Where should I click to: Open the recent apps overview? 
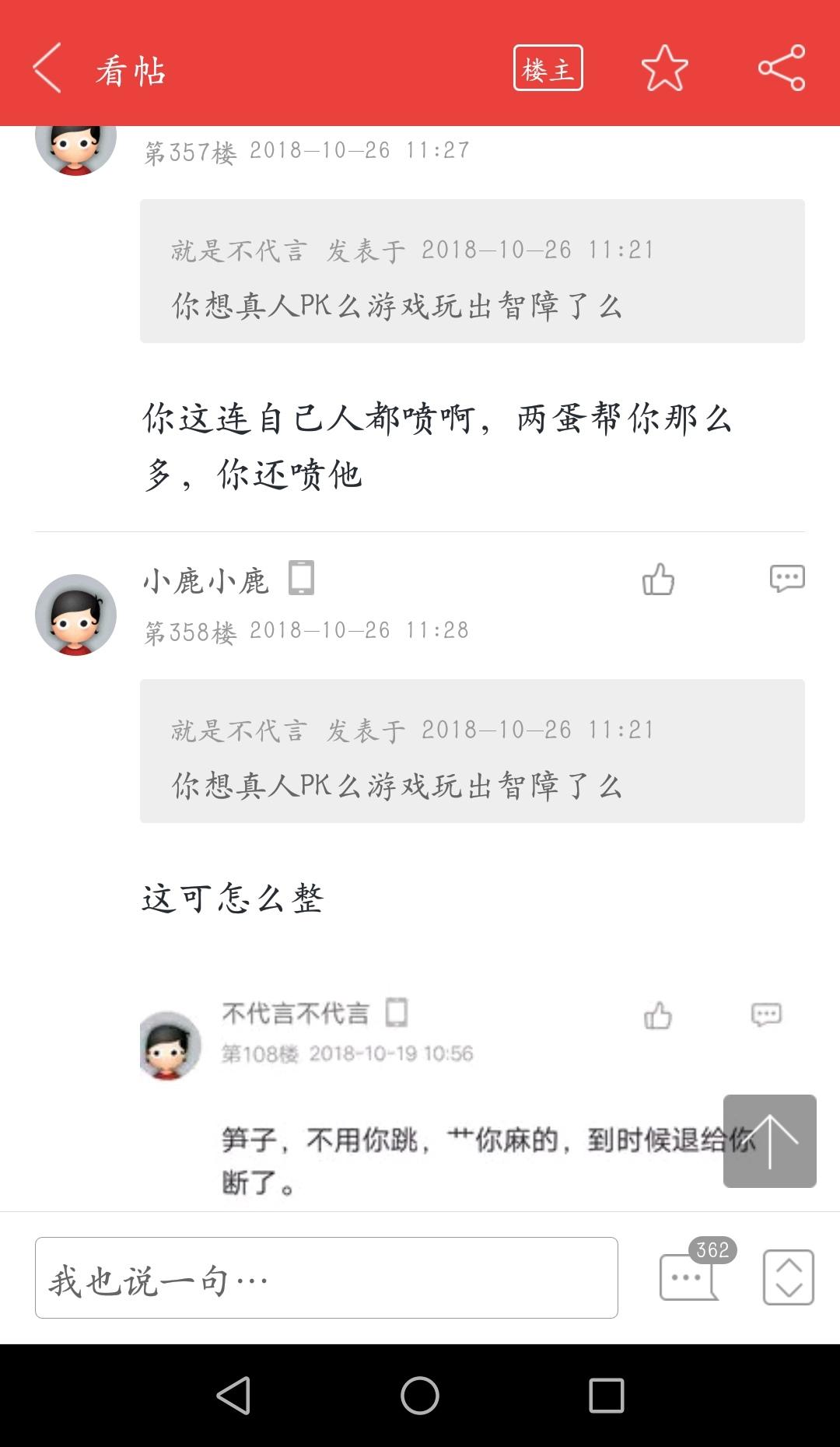[x=606, y=1396]
